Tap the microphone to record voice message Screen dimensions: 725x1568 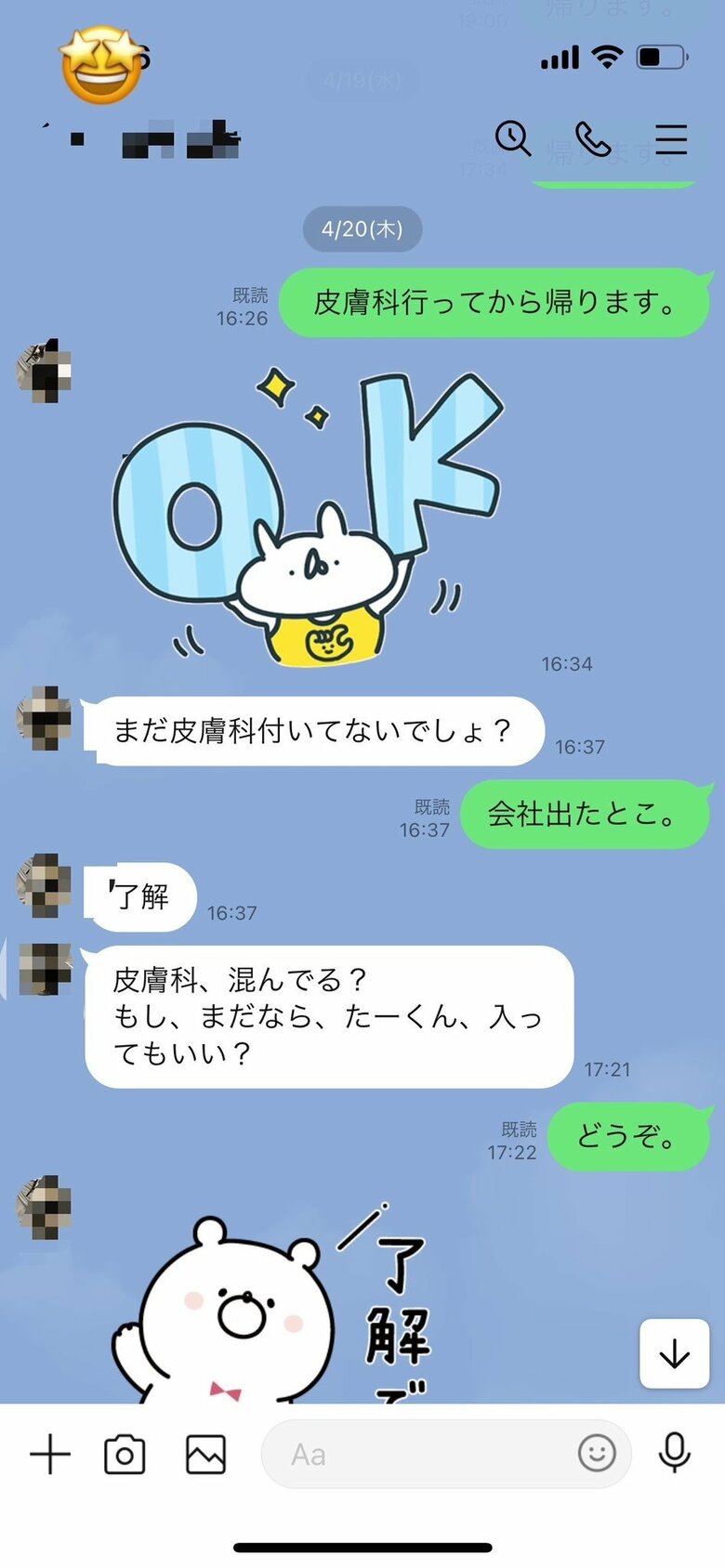(x=674, y=1455)
